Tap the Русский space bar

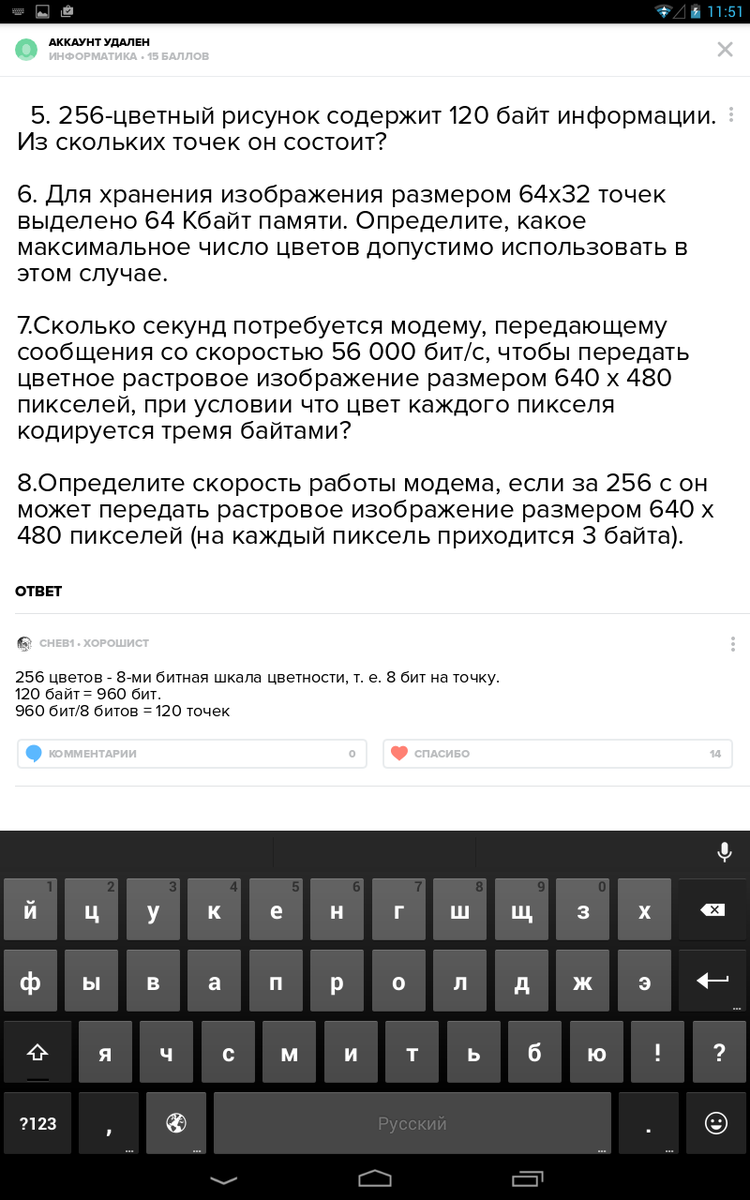[x=412, y=1124]
